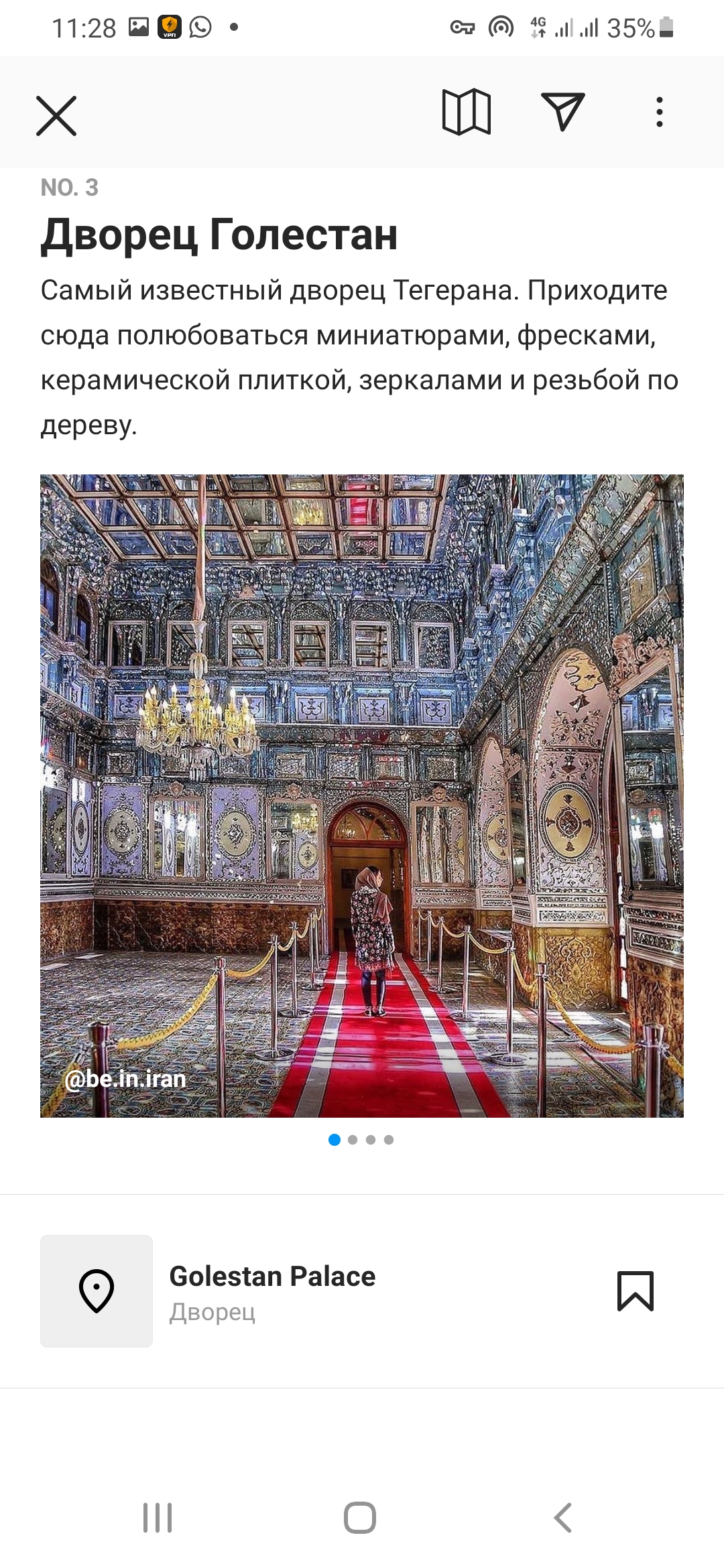
Task: Open the Golestan Palace photo post
Action: [362, 795]
